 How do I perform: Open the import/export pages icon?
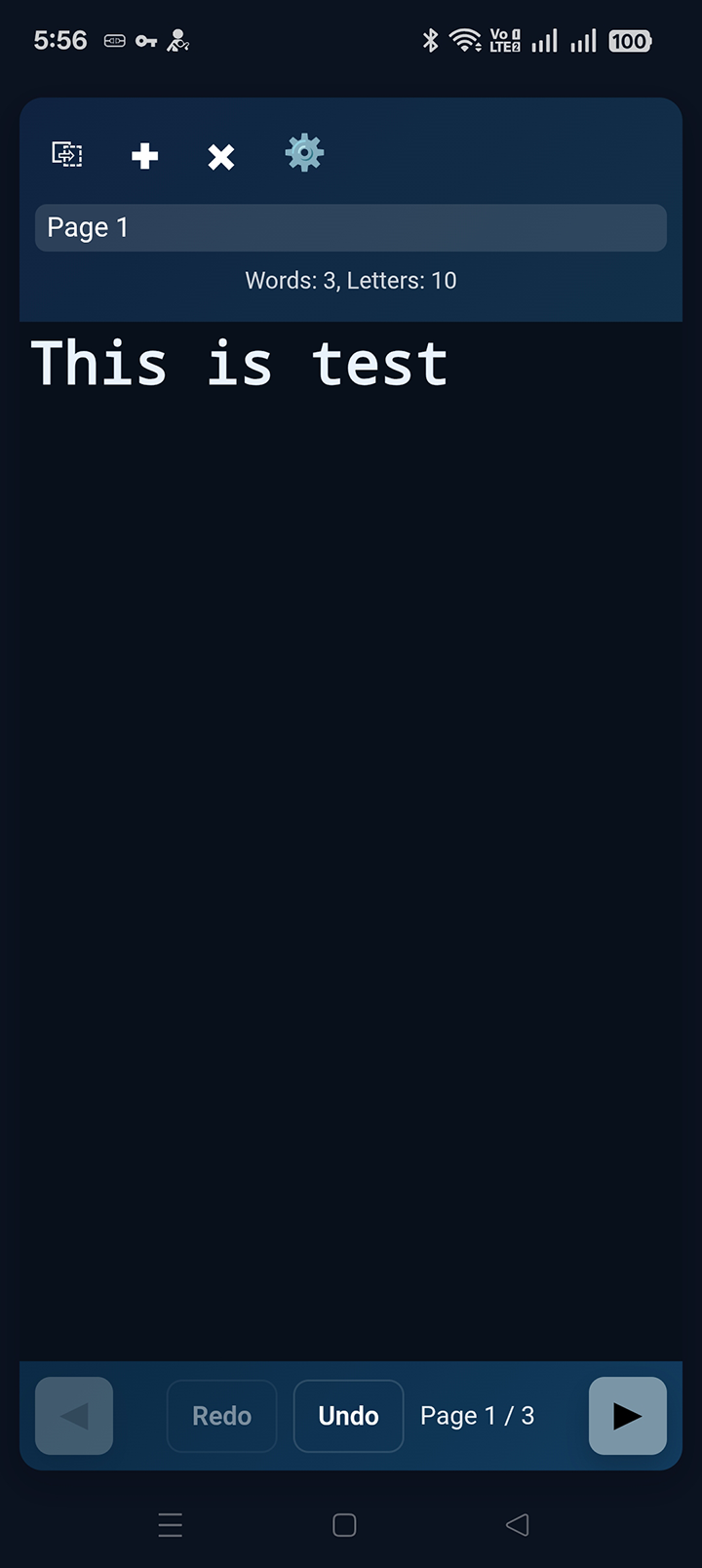[x=67, y=154]
